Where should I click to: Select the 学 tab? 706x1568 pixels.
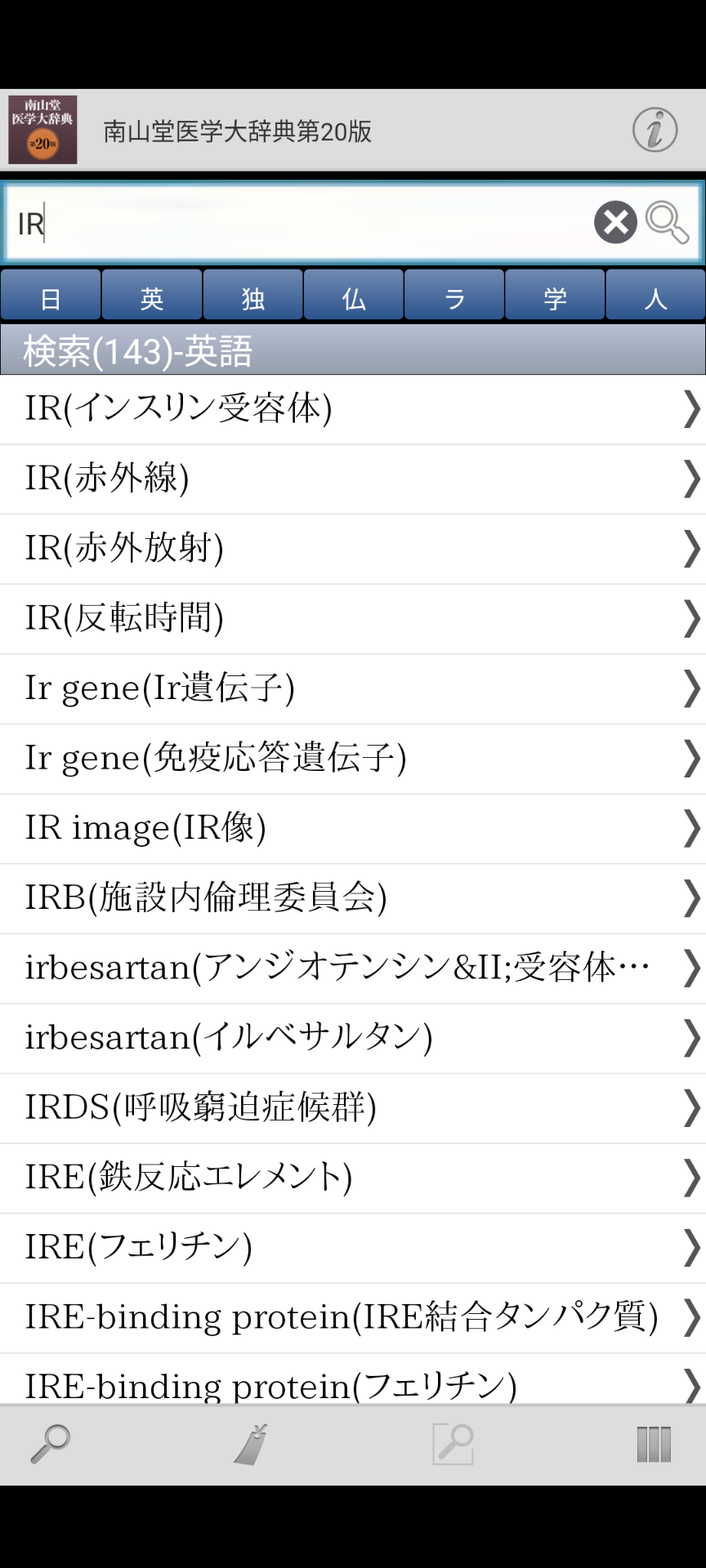coord(556,298)
